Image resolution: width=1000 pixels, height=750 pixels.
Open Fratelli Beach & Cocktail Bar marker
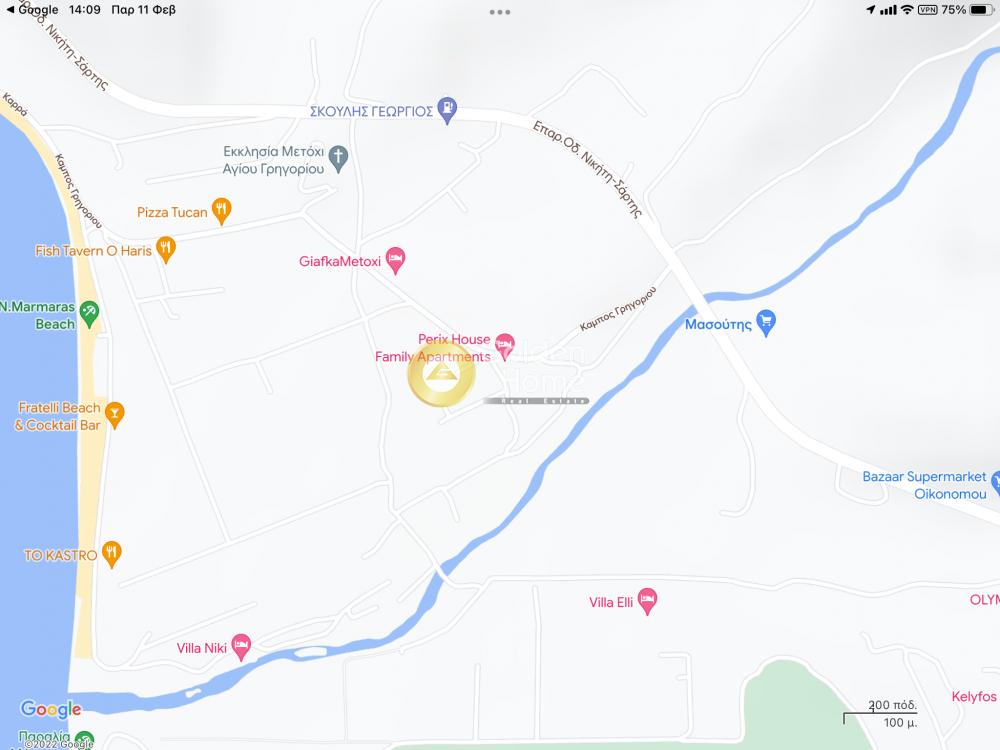116,415
